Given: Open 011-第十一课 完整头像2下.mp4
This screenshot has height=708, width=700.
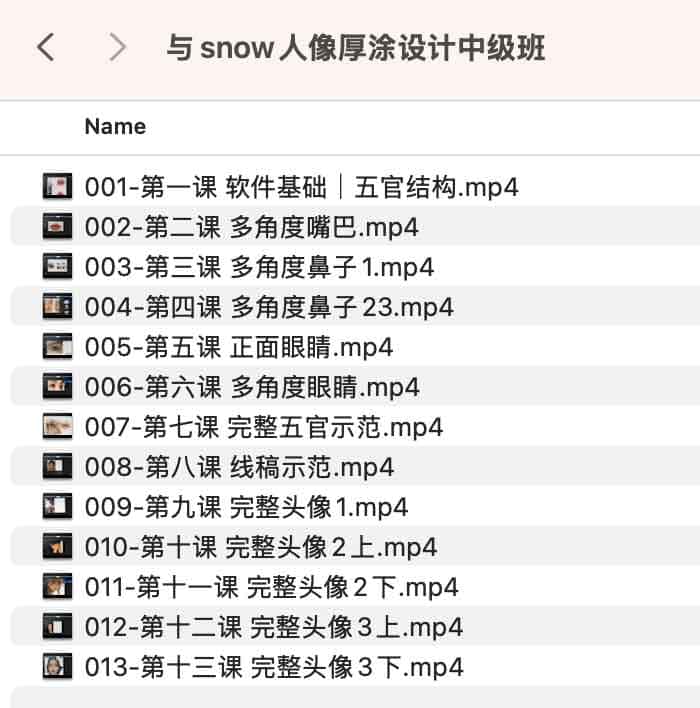Looking at the screenshot, I should (271, 587).
